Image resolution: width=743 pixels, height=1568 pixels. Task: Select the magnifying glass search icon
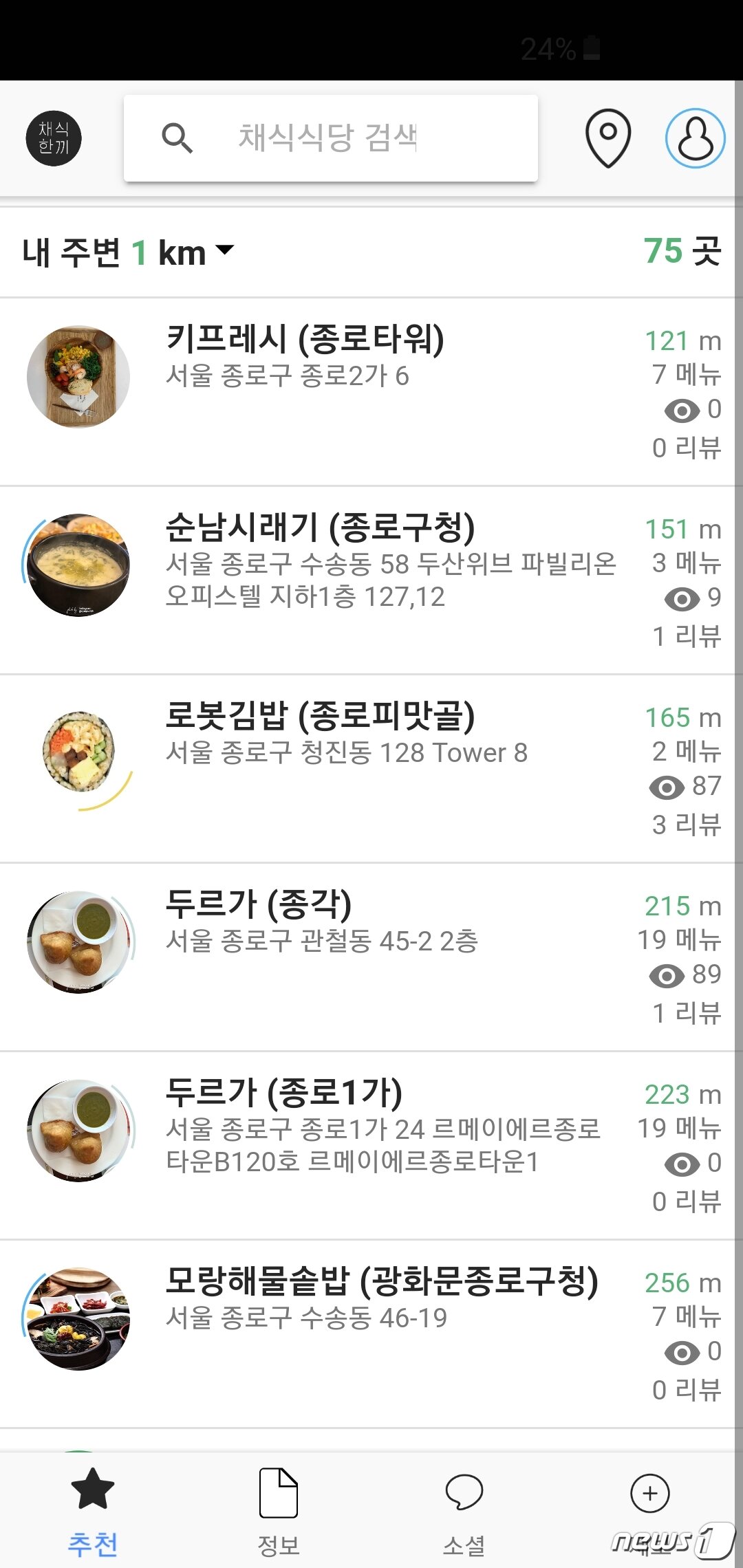179,138
